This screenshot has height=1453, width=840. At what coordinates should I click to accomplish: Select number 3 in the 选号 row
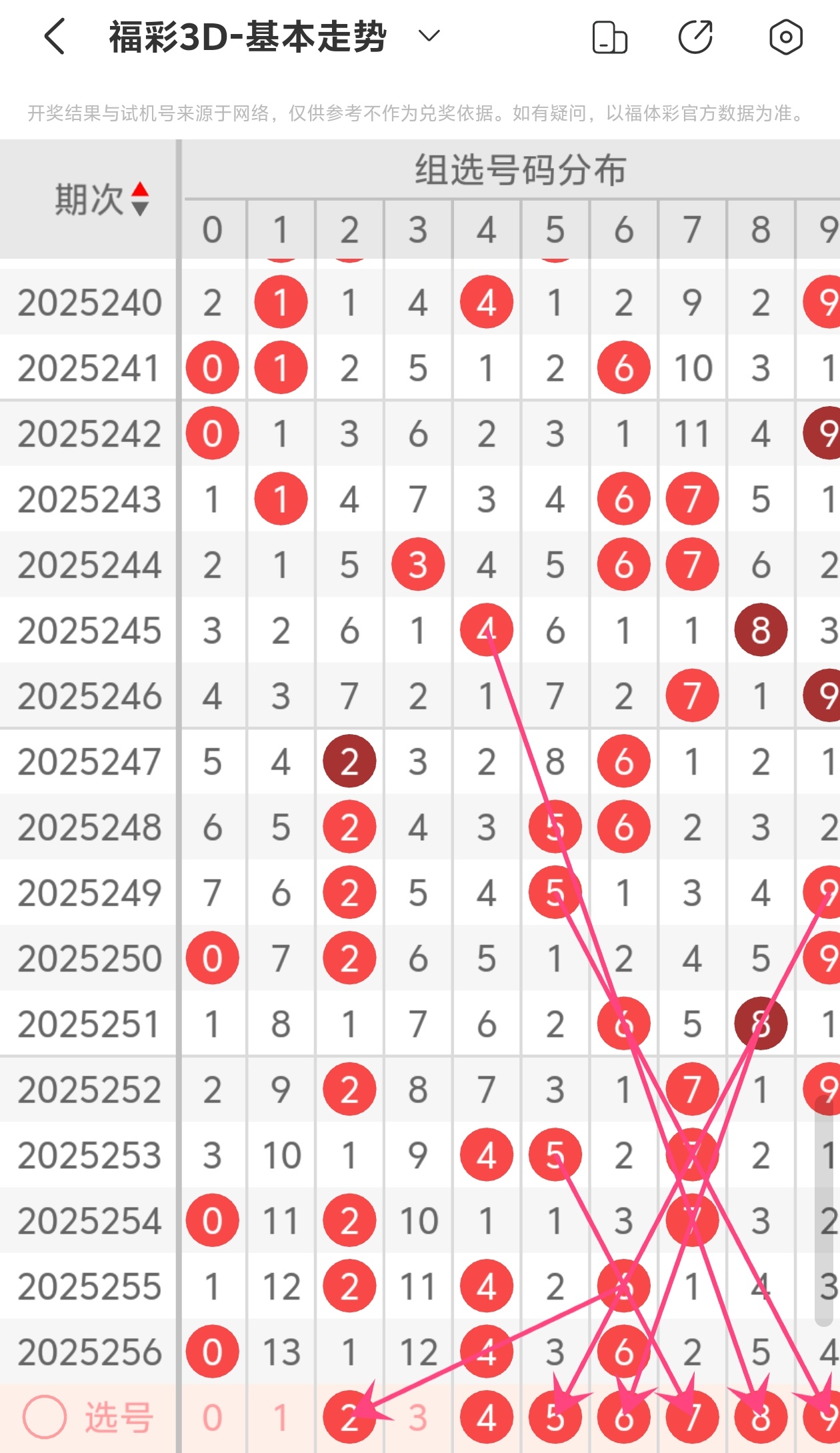[x=418, y=1418]
